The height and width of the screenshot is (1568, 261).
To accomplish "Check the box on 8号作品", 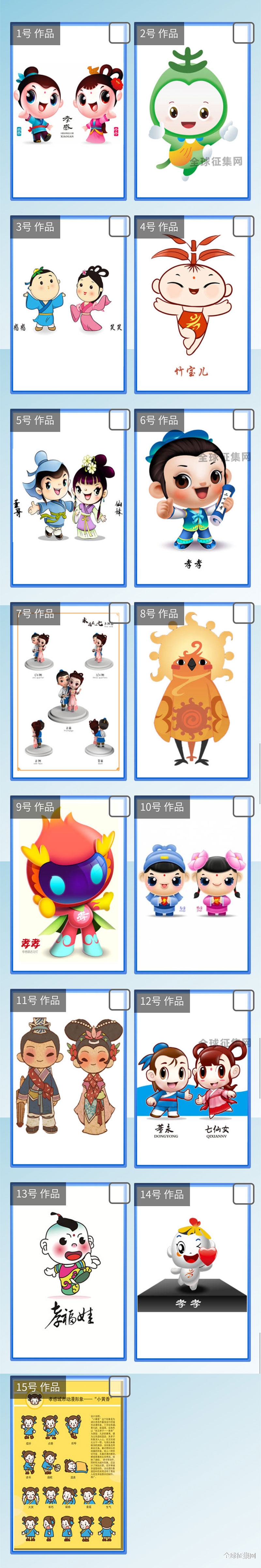I will [x=243, y=613].
